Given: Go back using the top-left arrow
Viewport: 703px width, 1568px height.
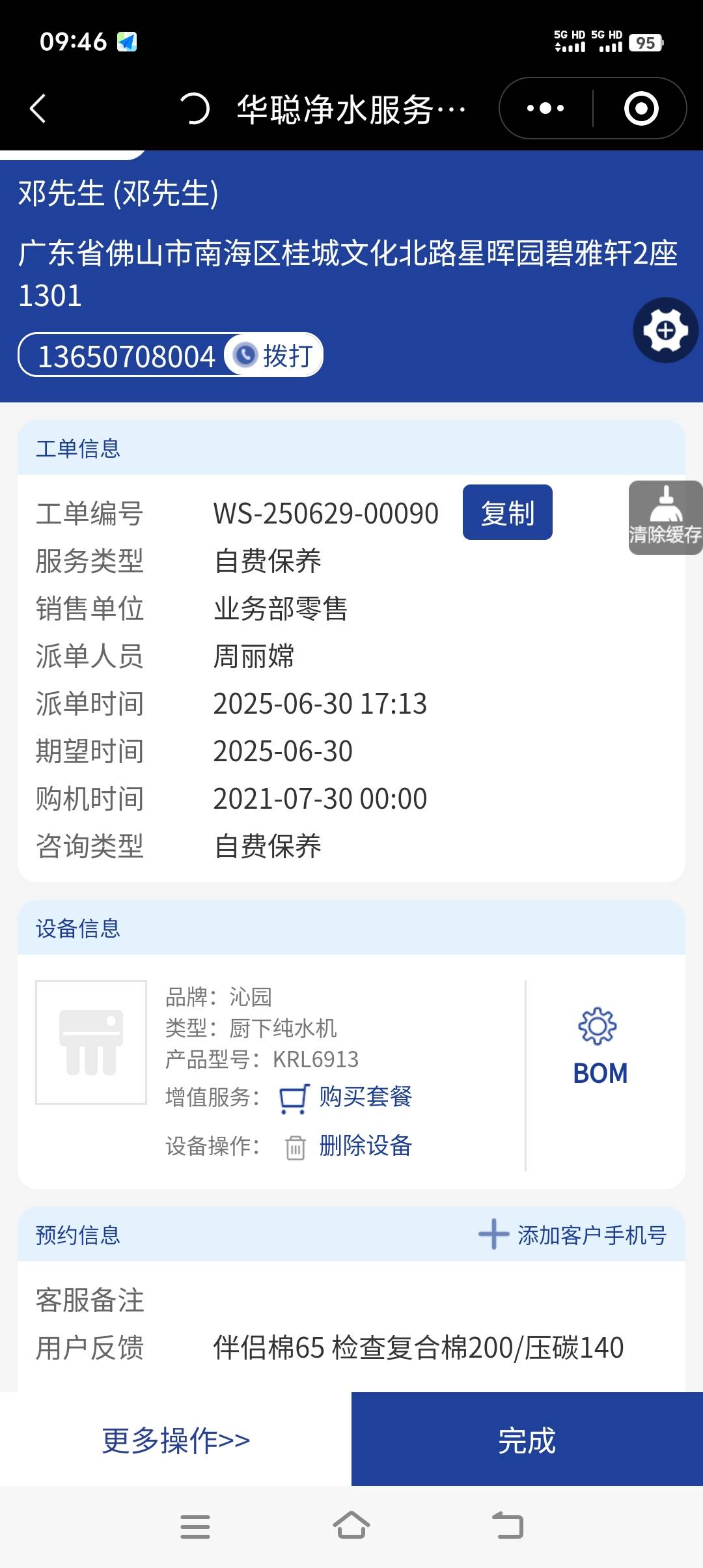Looking at the screenshot, I should coord(38,108).
